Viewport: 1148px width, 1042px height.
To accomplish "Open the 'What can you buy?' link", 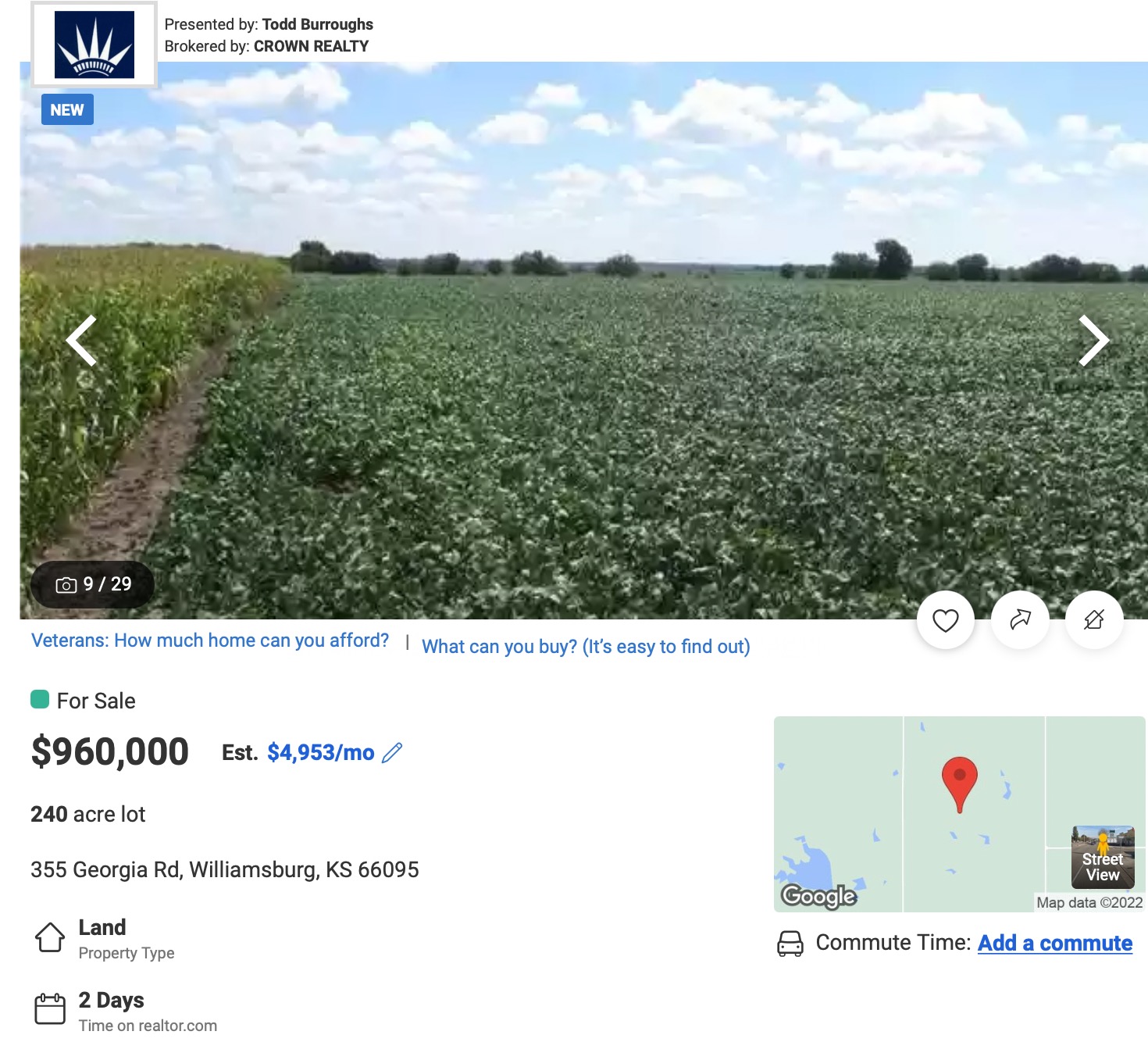I will coord(586,647).
